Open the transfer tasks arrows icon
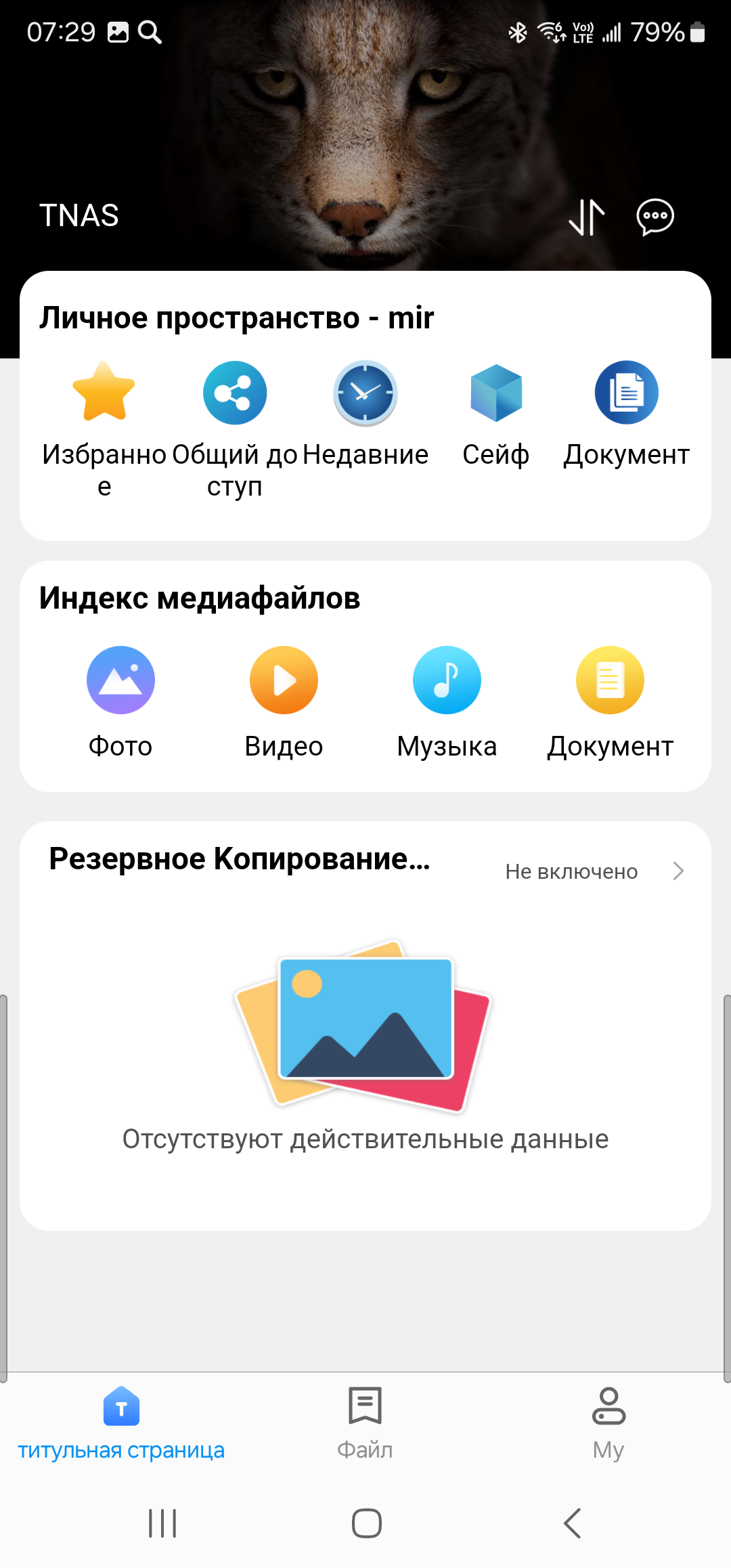Screen dimensions: 731x1568 pyautogui.click(x=586, y=217)
